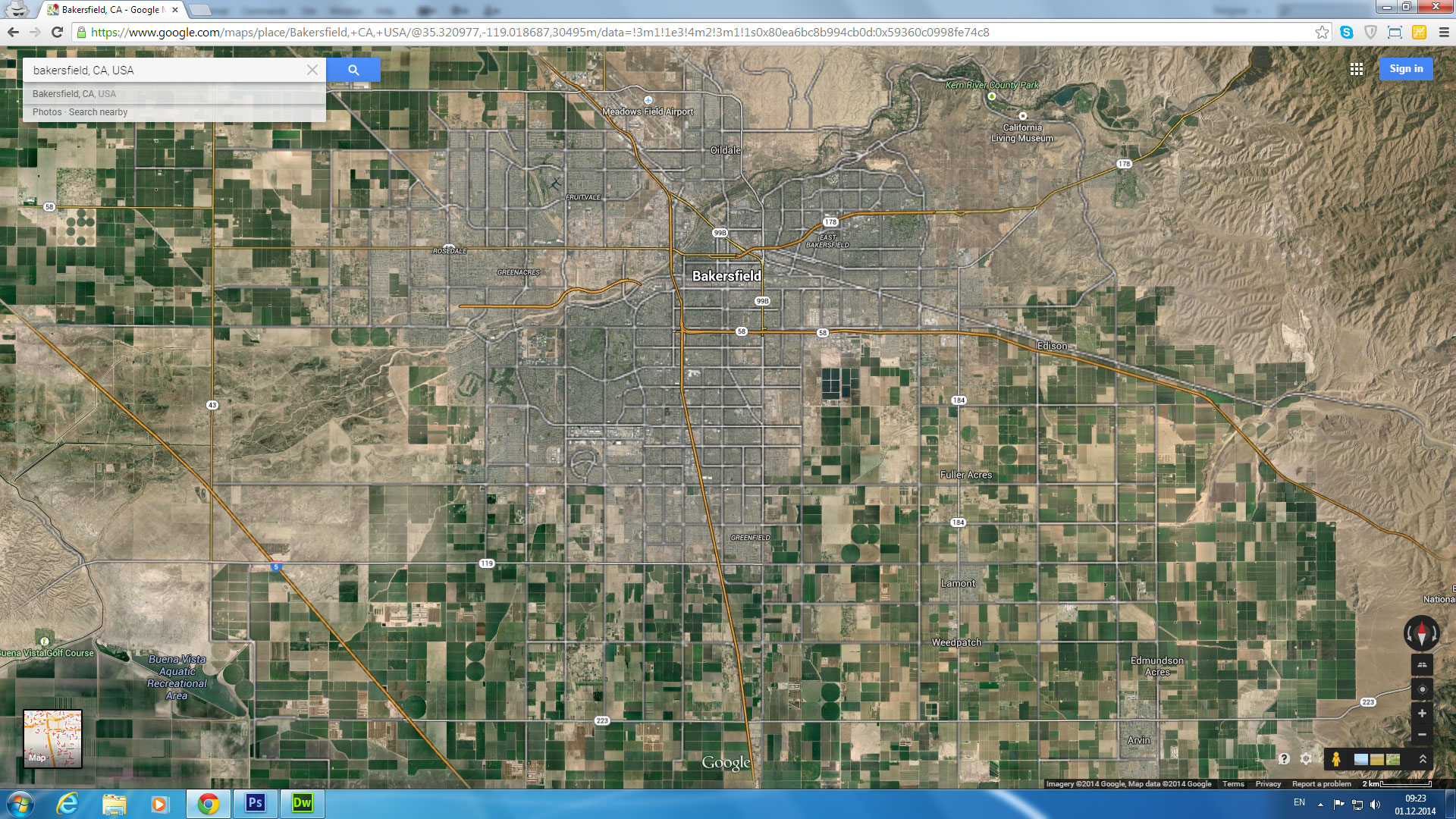Zoom in on the map
1456x819 pixels.
click(x=1422, y=714)
